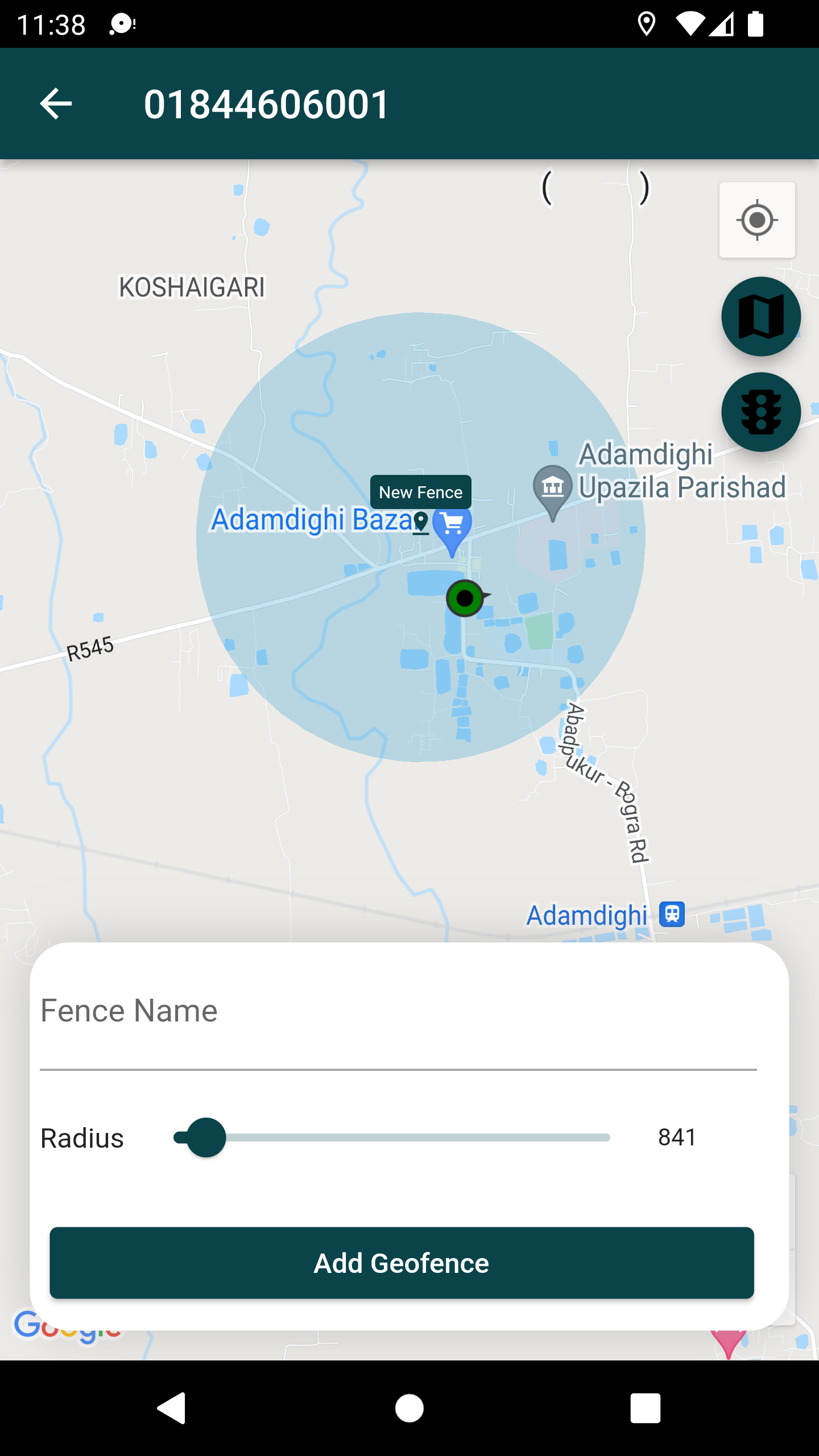Center map on my current location

tap(756, 220)
